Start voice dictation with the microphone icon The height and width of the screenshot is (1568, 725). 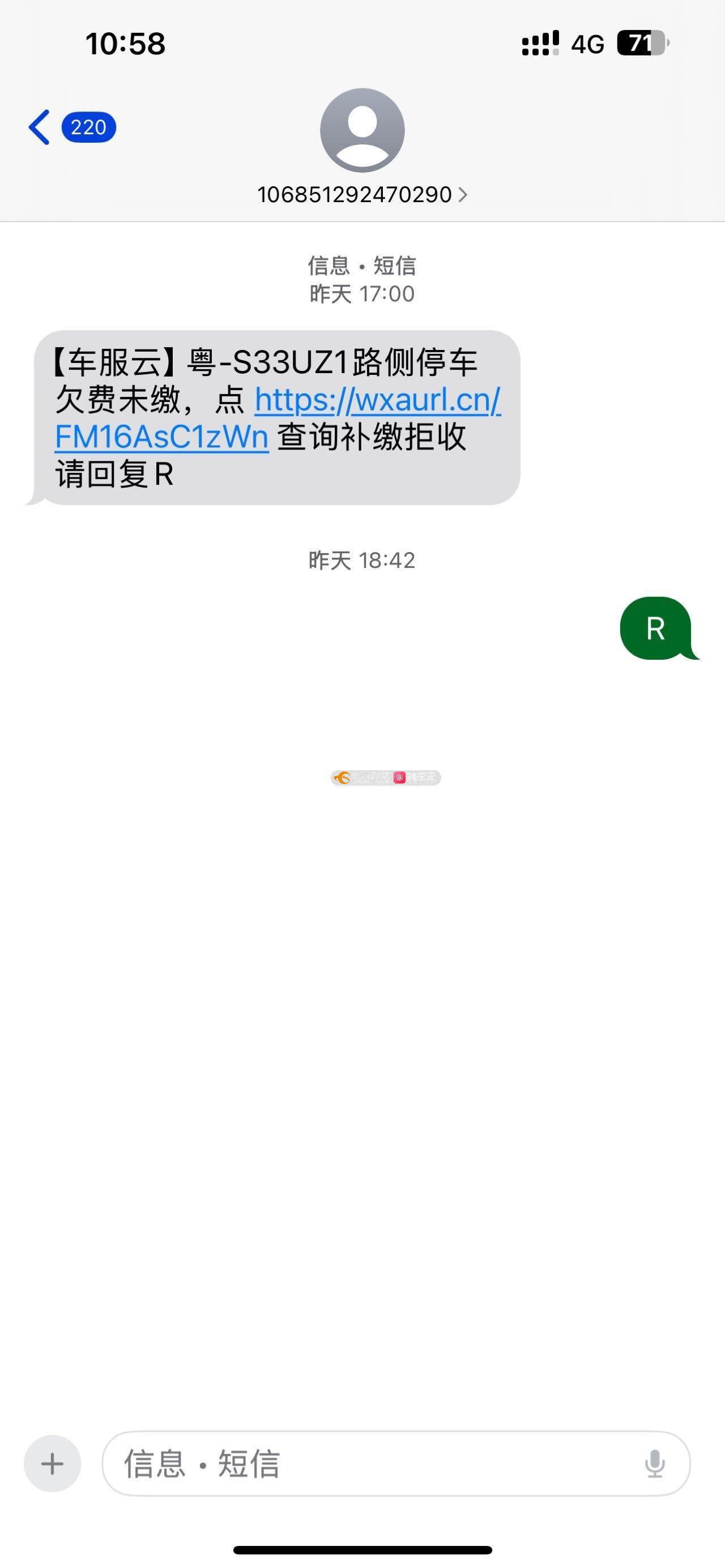tap(655, 1464)
